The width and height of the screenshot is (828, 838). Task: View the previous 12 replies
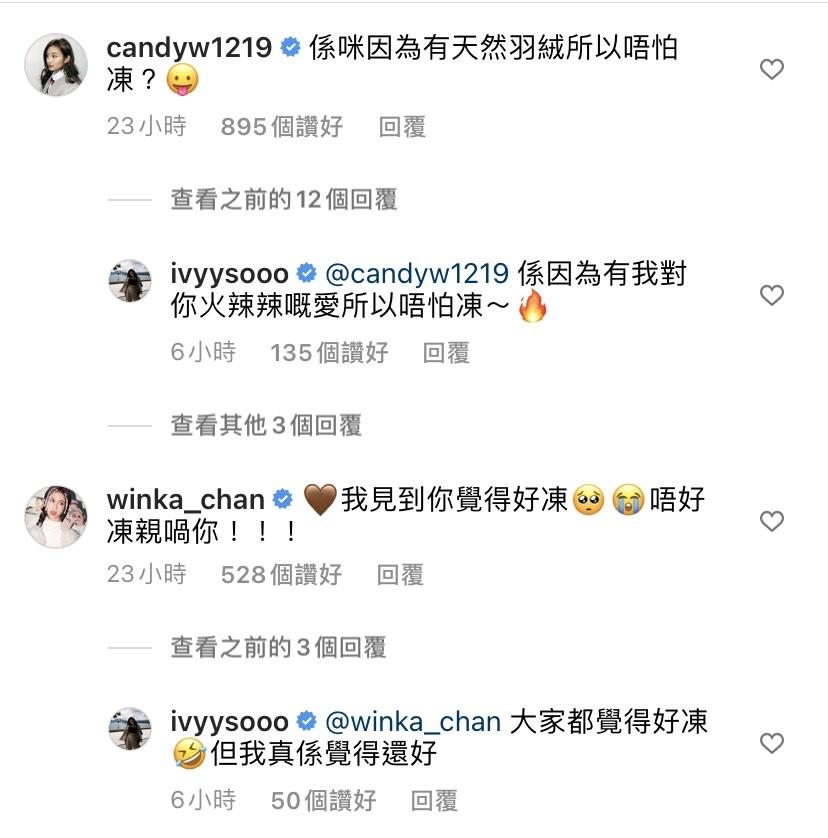pos(283,200)
